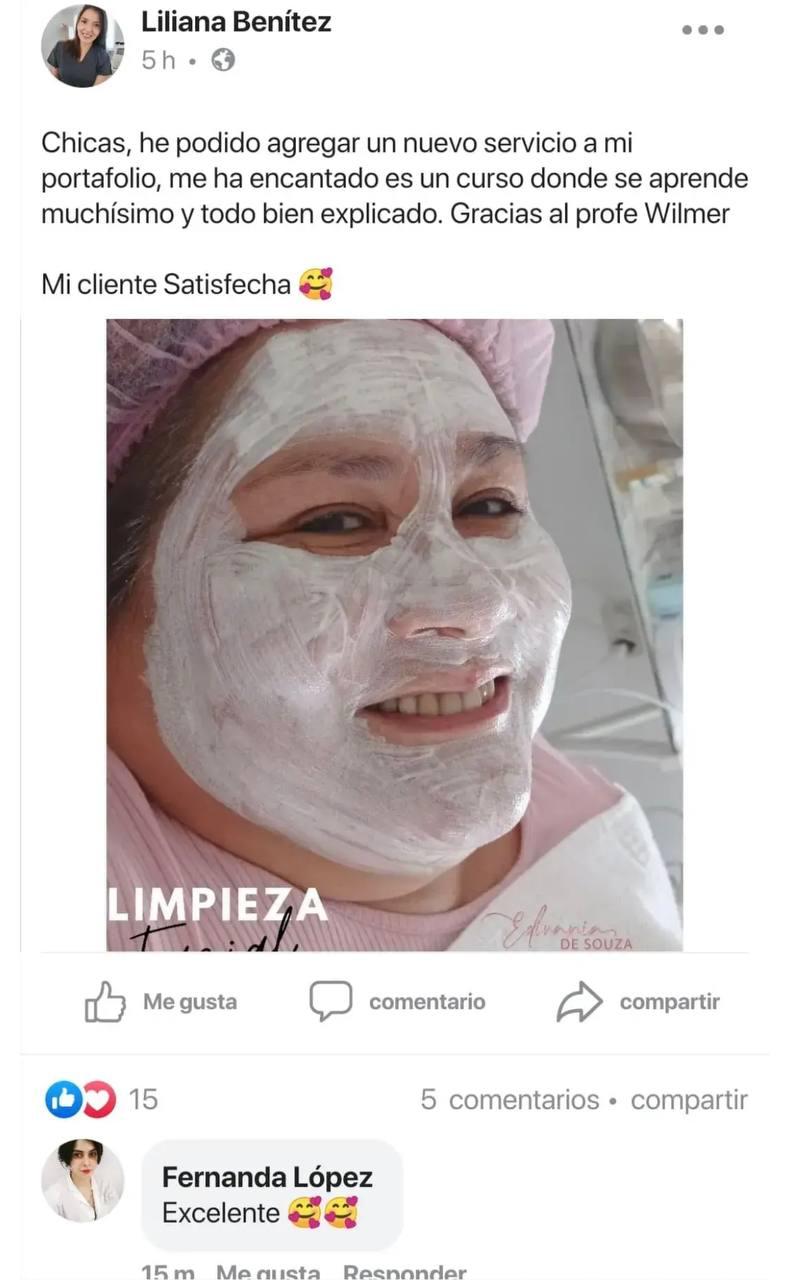Image resolution: width=790 pixels, height=1280 pixels.
Task: Tap the comentario button
Action: pos(398,1002)
